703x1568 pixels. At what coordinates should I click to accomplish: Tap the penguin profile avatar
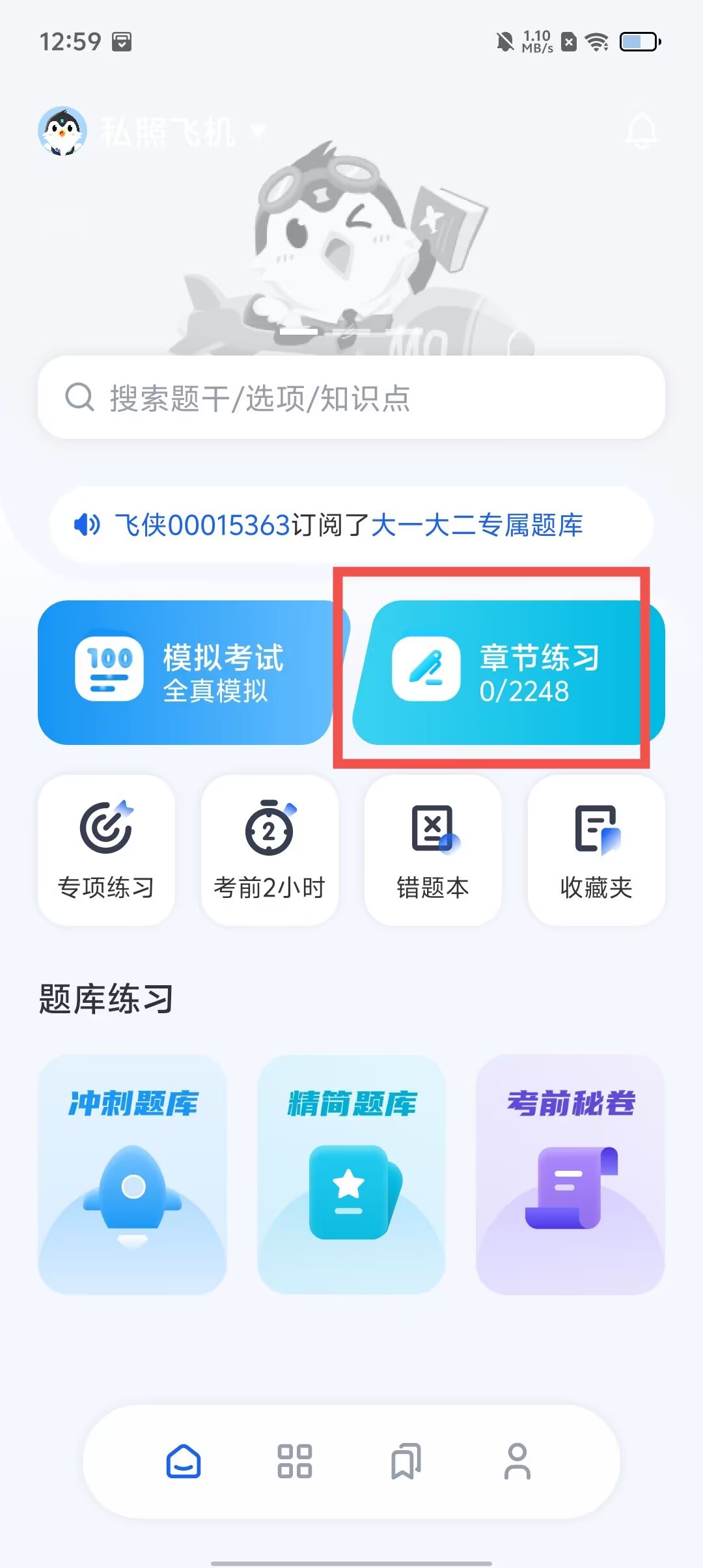point(62,131)
